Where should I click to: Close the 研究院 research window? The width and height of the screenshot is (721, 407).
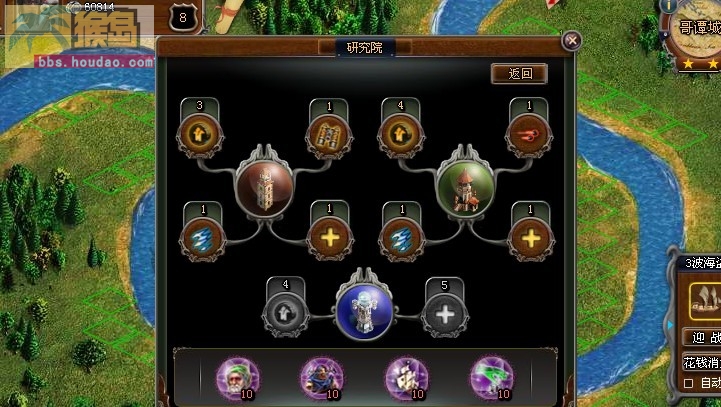tap(571, 41)
